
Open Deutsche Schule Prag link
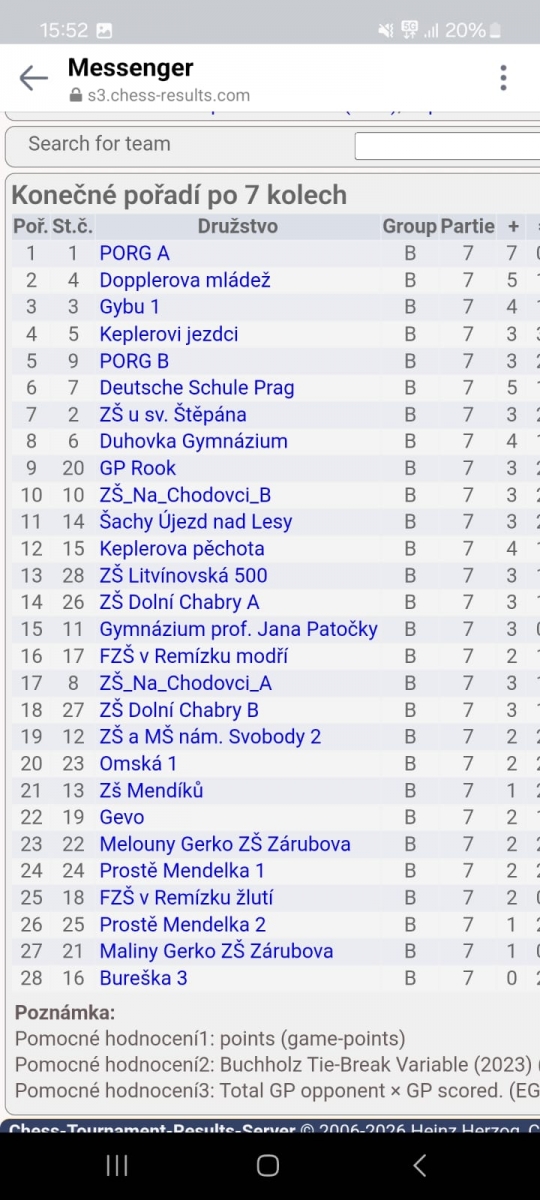click(x=196, y=387)
